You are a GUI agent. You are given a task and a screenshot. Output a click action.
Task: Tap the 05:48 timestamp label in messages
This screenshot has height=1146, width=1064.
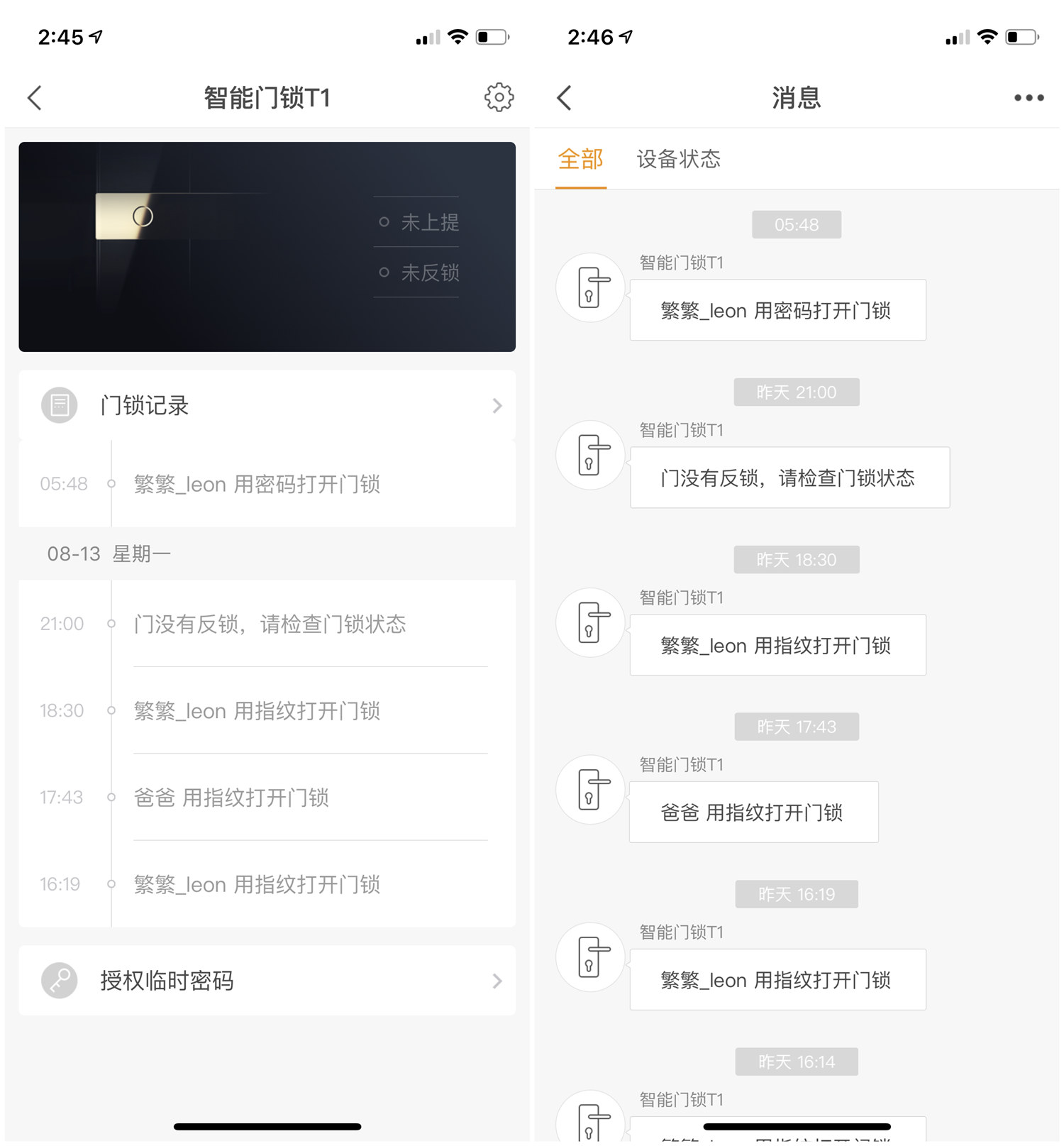(797, 224)
